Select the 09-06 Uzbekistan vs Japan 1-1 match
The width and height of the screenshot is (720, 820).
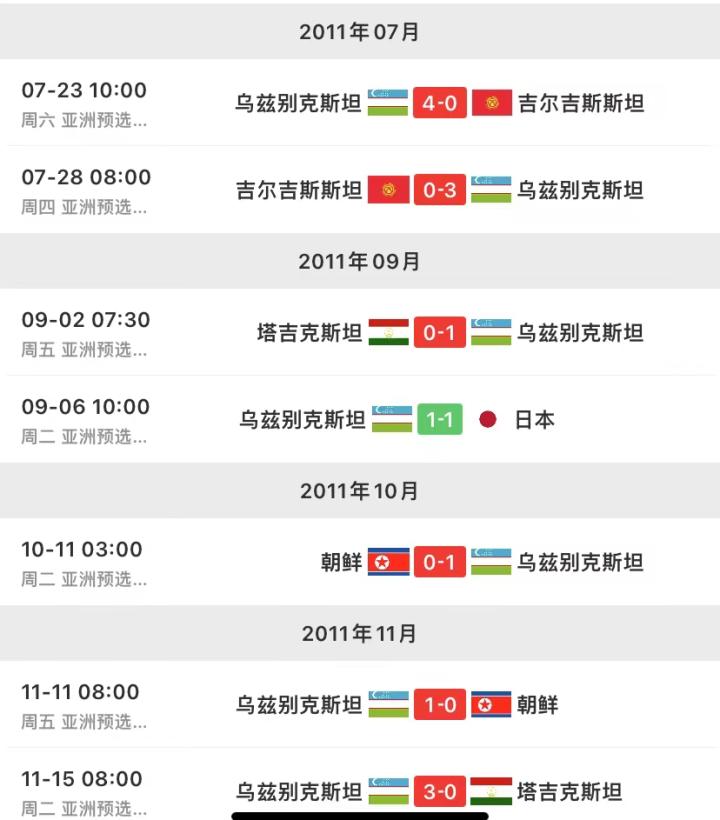(x=440, y=420)
